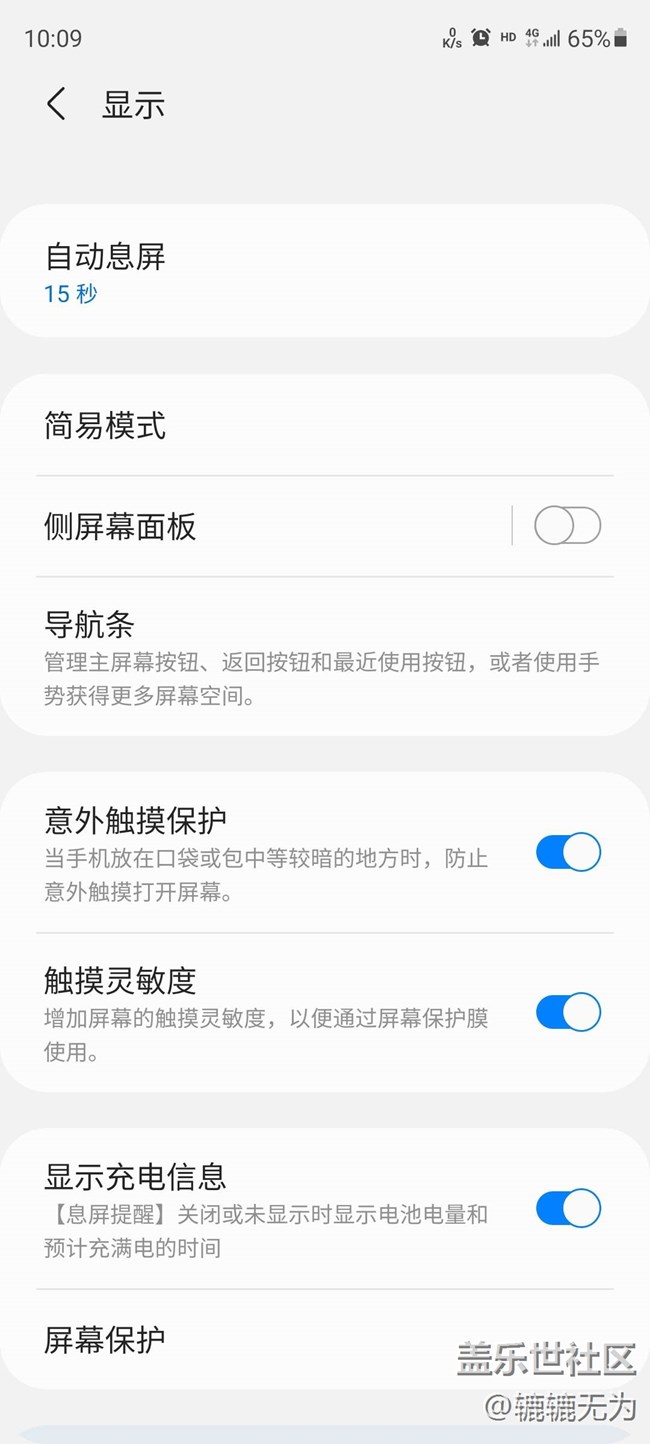Go back from the 显示 settings
Viewport: 650px width, 1444px height.
pos(56,104)
